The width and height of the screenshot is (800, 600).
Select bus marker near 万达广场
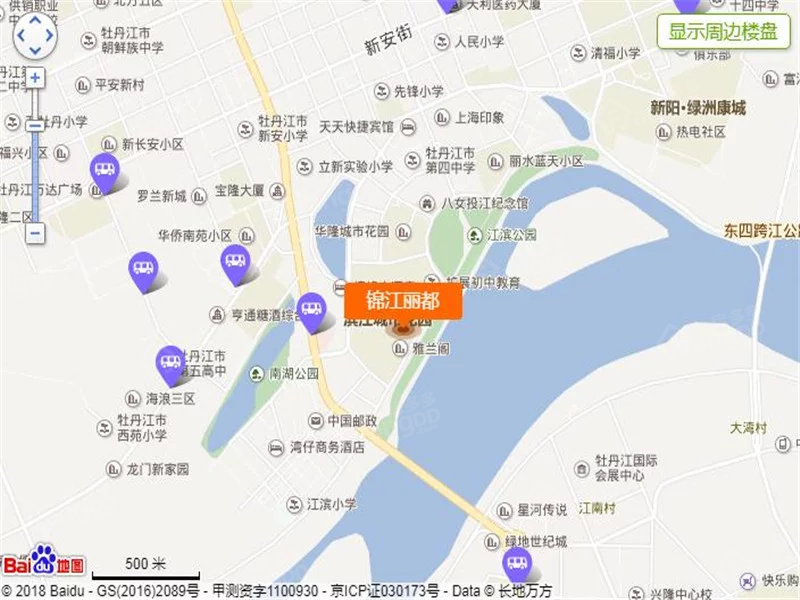coord(105,172)
